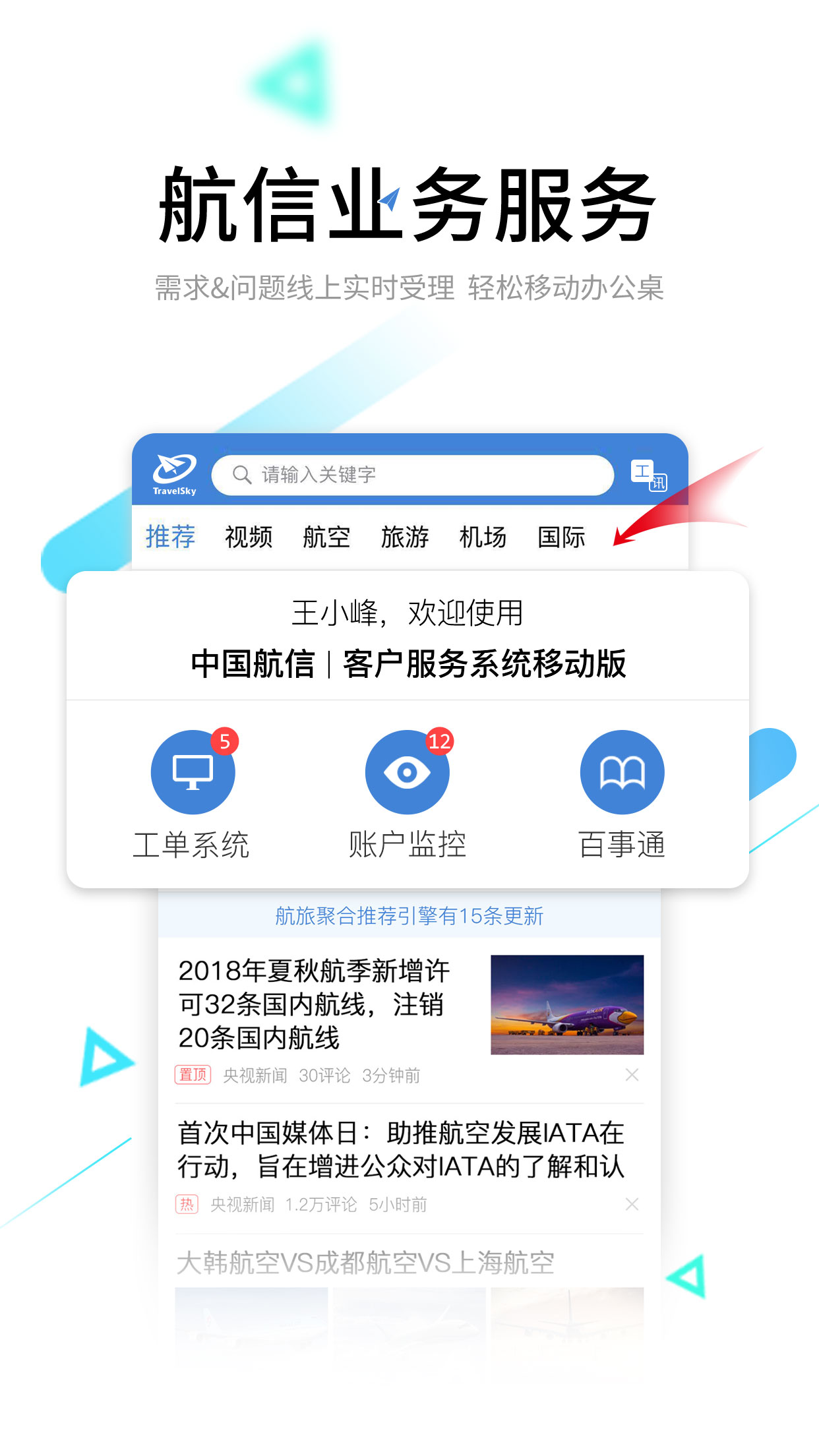Open the 旅游 tab

coord(406,537)
